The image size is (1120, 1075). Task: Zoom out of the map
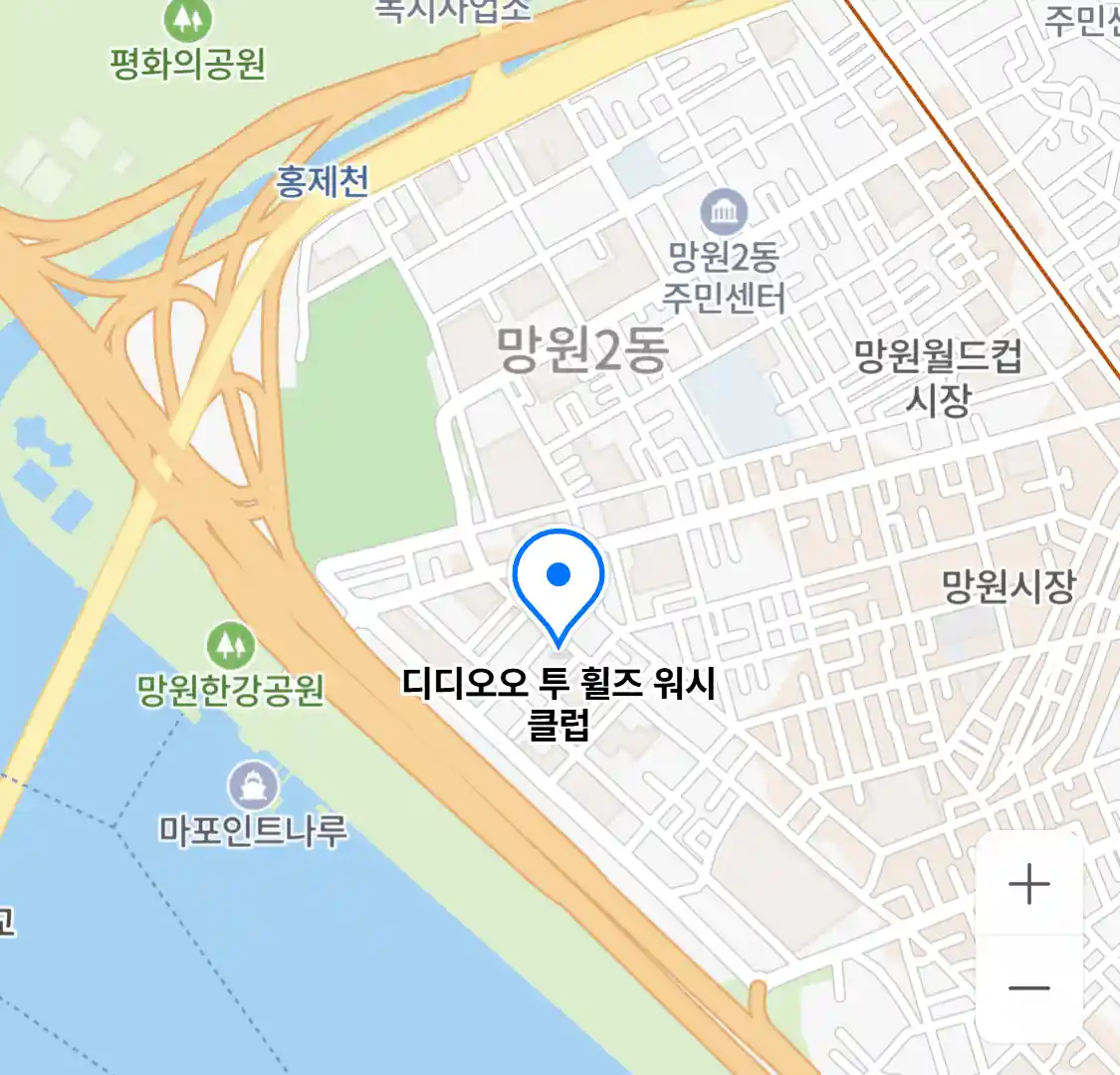(1028, 988)
